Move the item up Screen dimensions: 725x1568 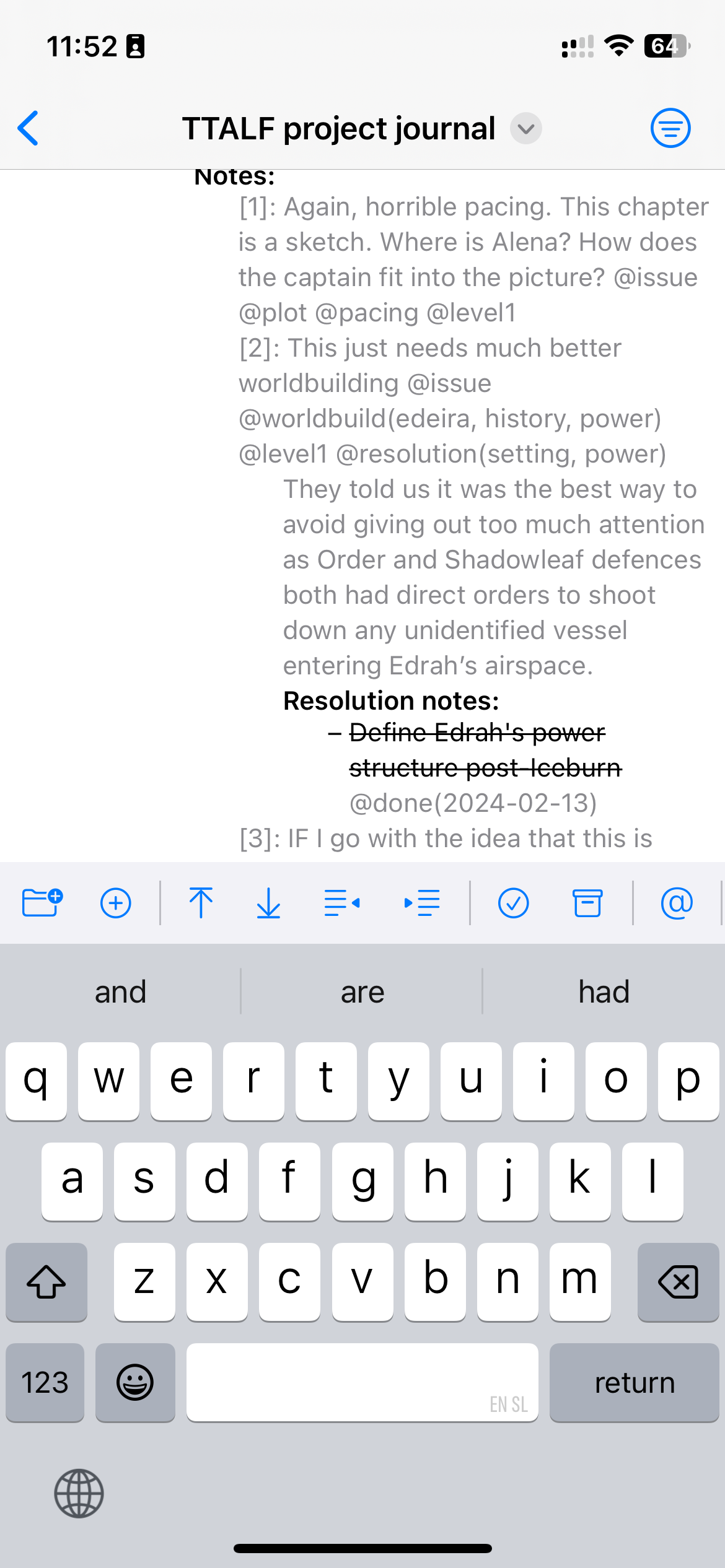(201, 903)
